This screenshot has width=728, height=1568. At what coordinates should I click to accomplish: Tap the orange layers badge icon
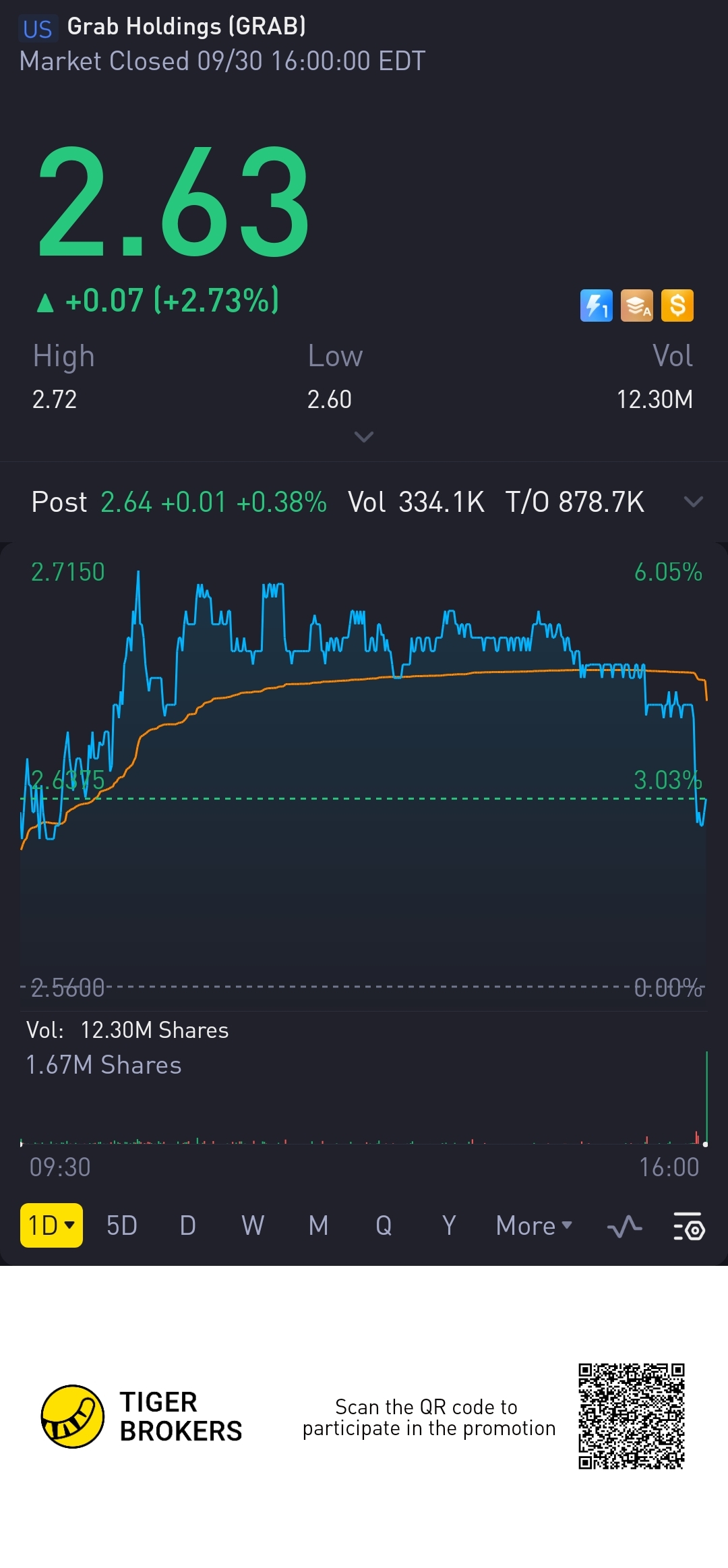[637, 306]
